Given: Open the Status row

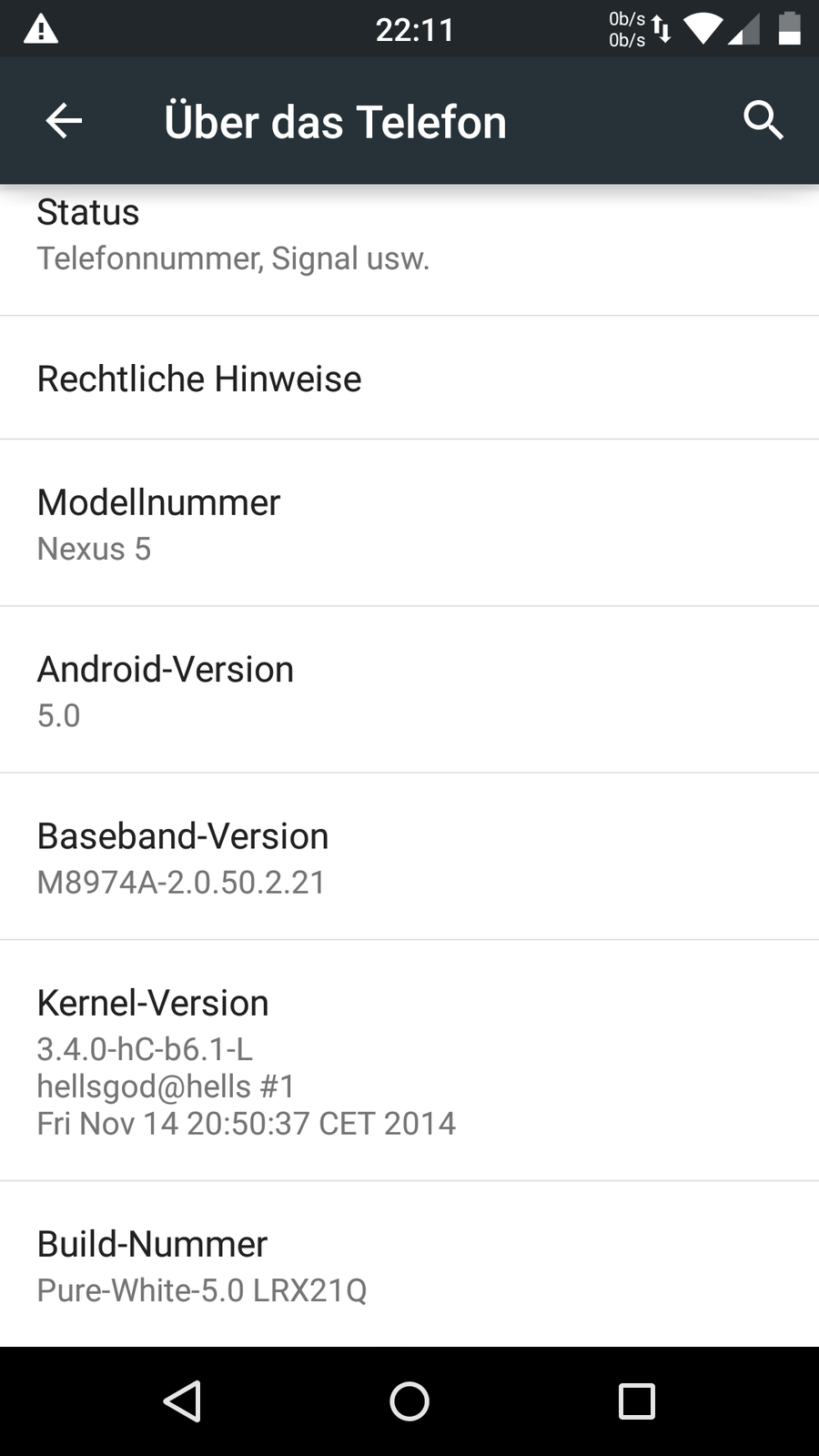Looking at the screenshot, I should point(409,237).
